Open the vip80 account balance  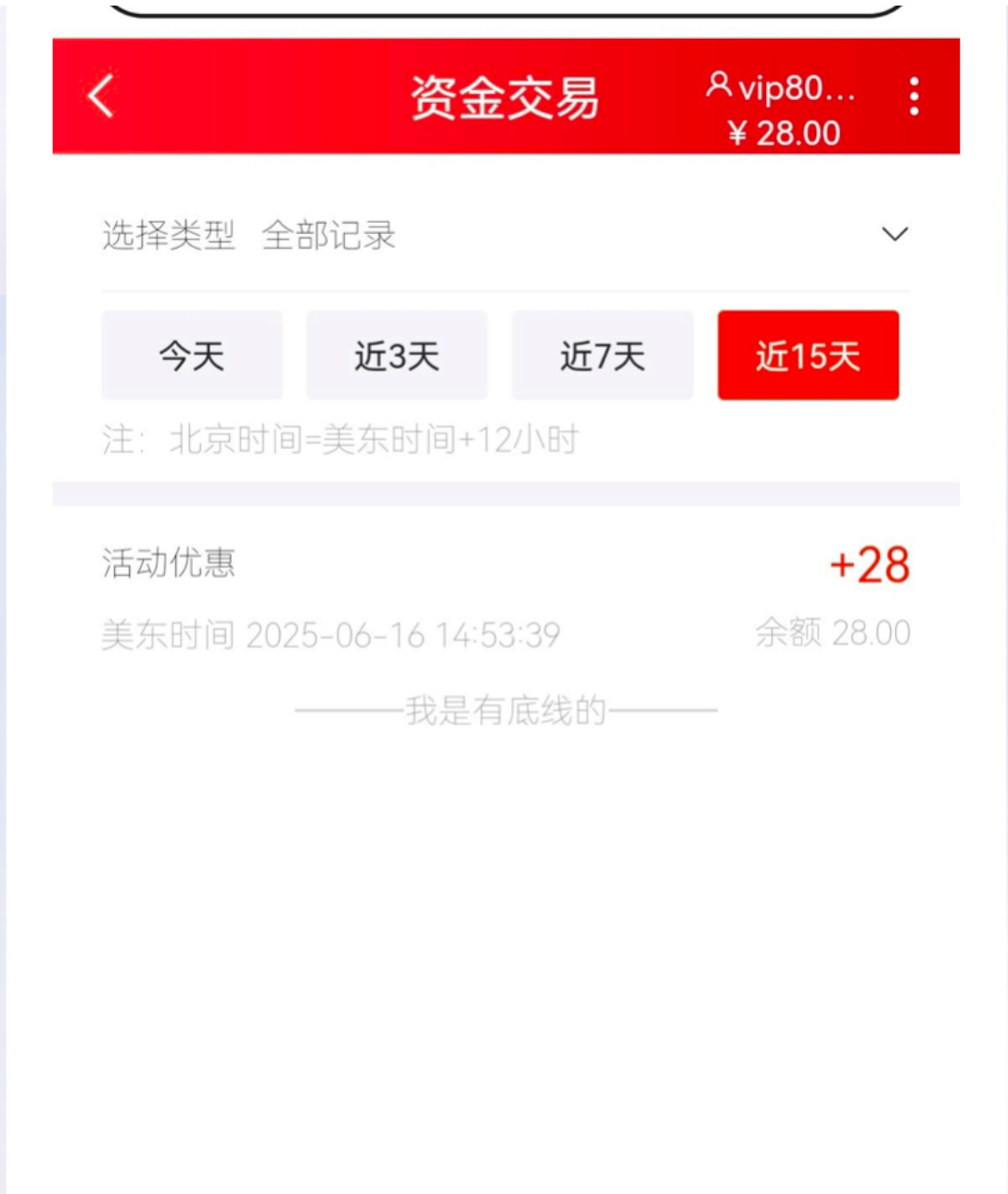[784, 110]
